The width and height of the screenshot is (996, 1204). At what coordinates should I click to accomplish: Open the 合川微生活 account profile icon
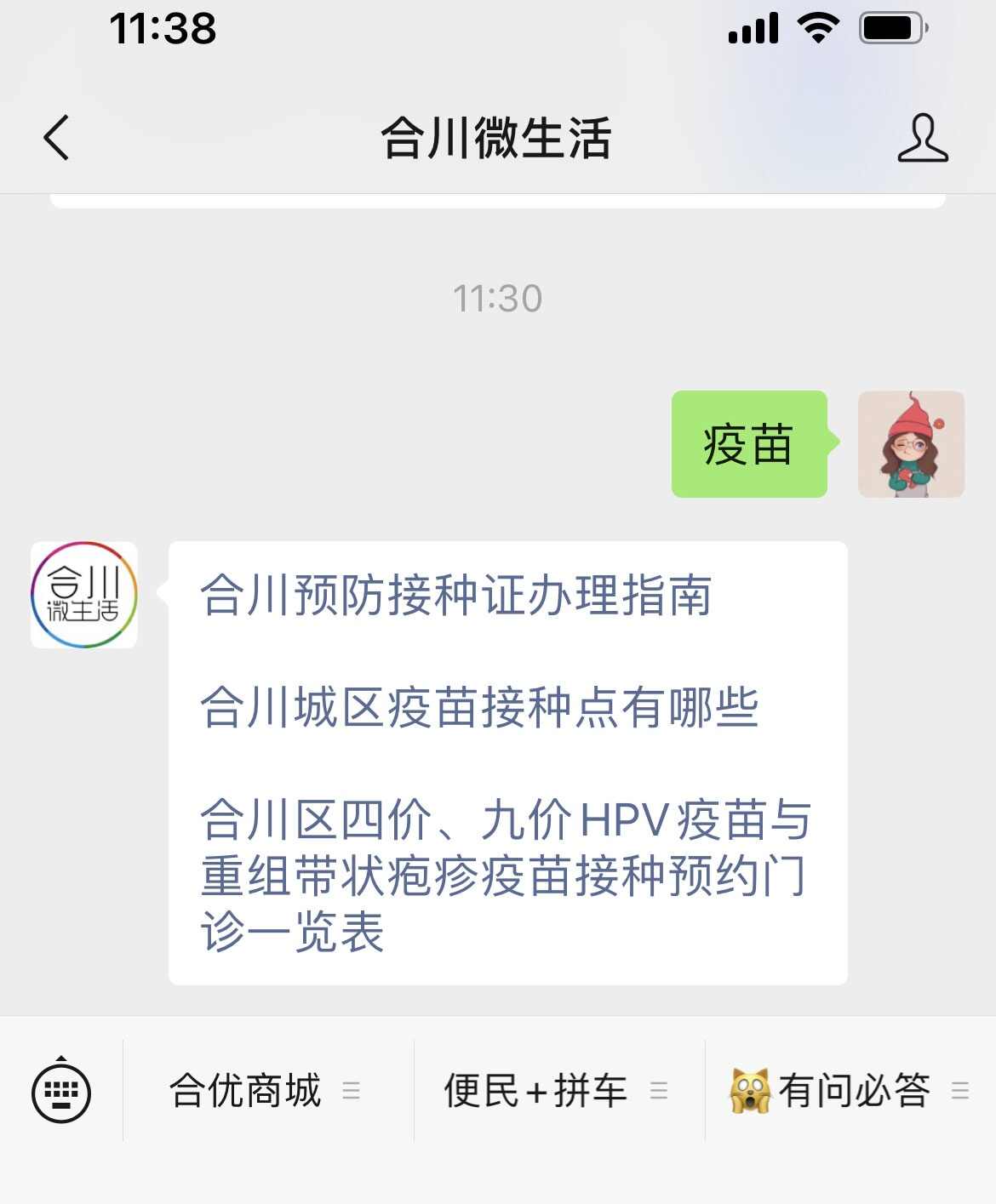click(922, 138)
